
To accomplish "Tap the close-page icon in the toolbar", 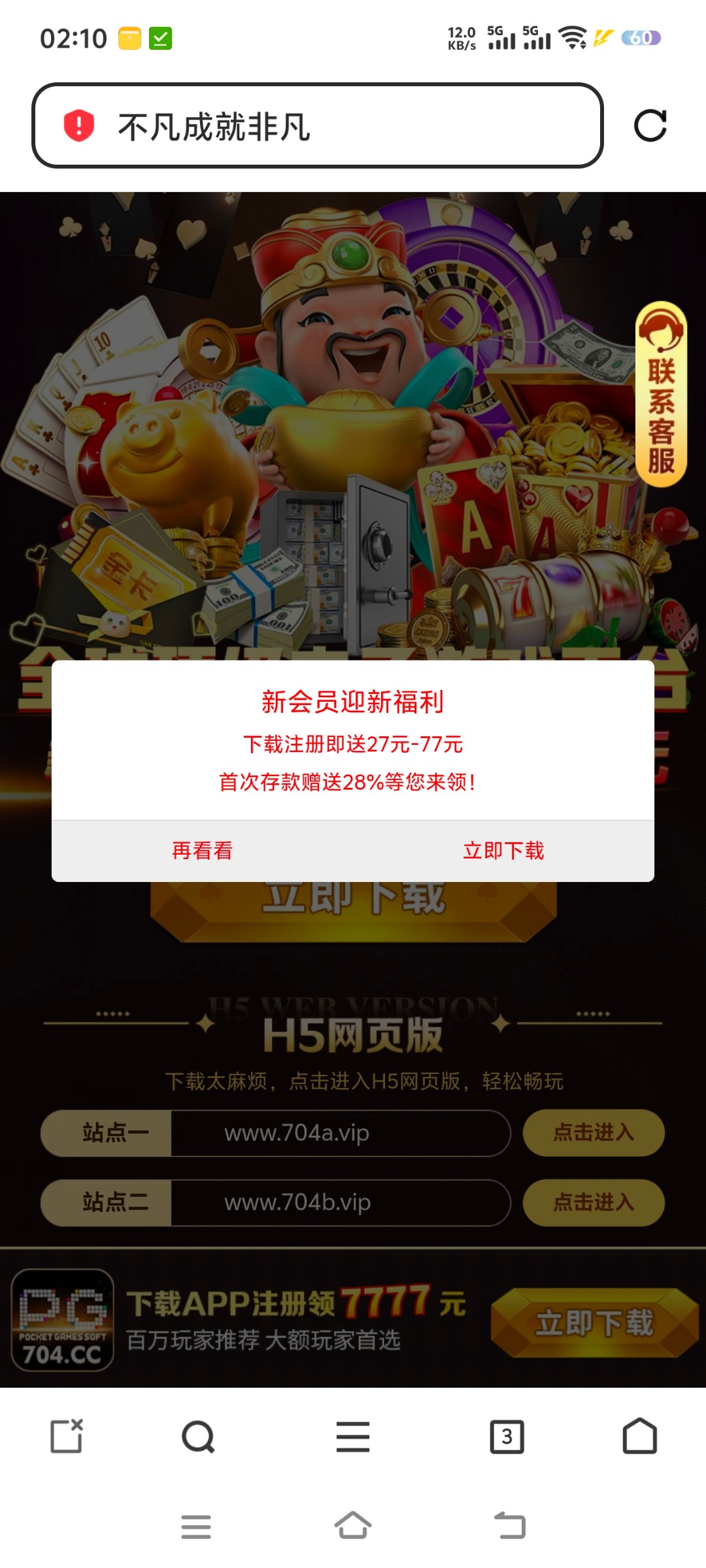I will [x=67, y=1437].
